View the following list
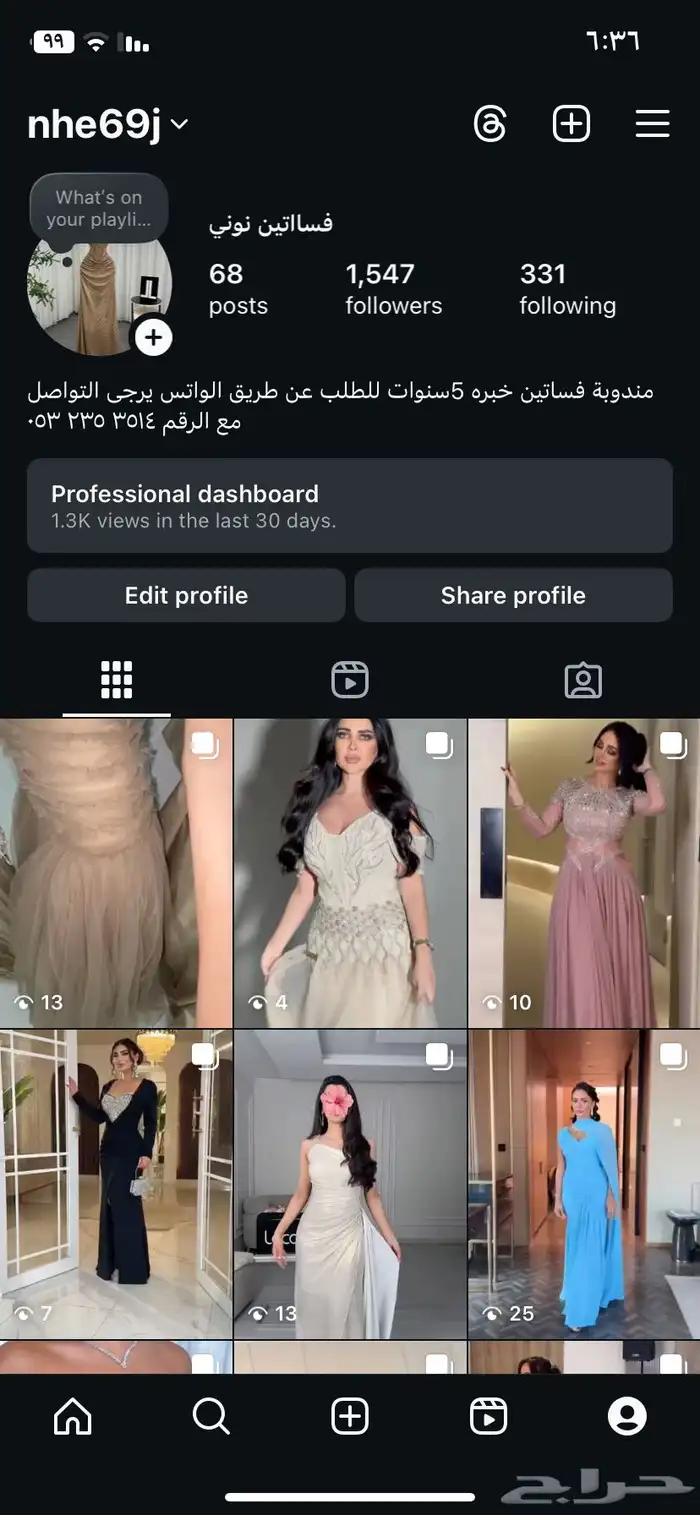Viewport: 700px width, 1515px height. coord(567,289)
